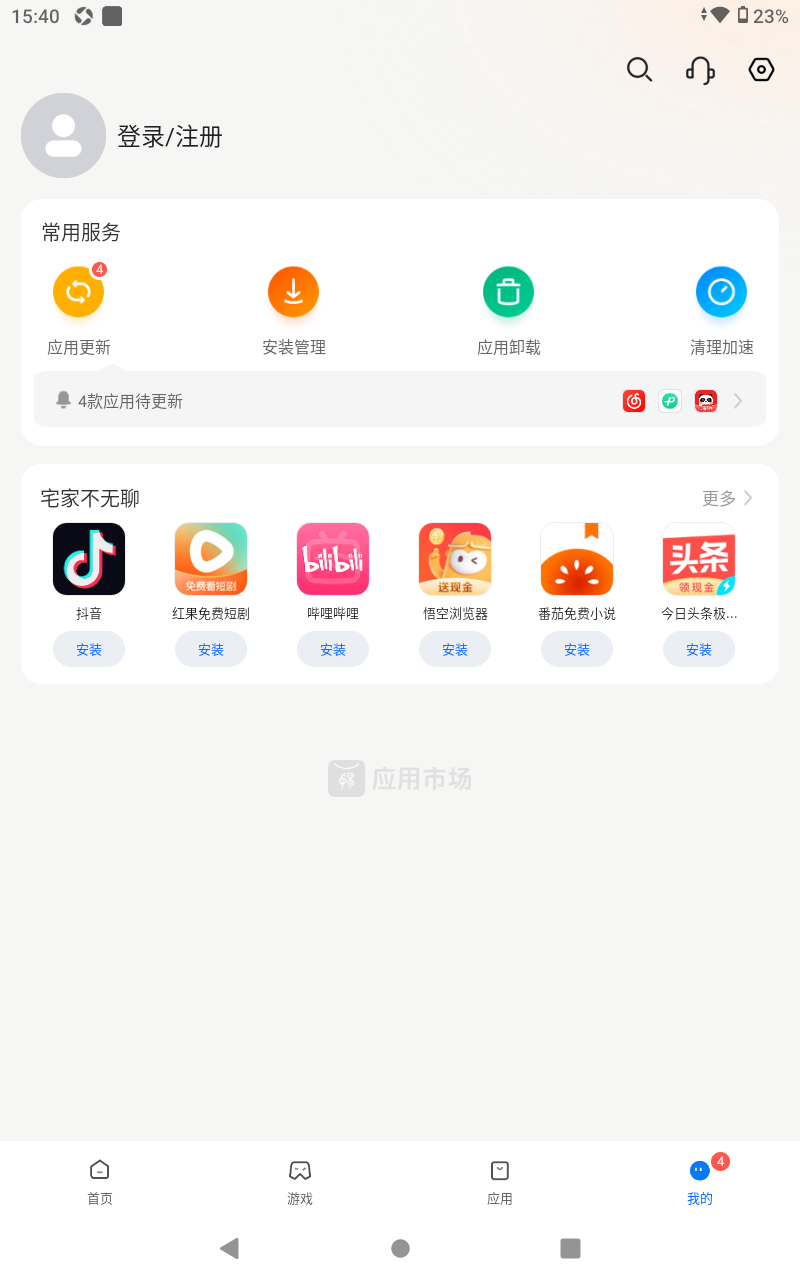Select the 番茄免费小说 app icon
This screenshot has height=1280, width=800.
pyautogui.click(x=576, y=558)
